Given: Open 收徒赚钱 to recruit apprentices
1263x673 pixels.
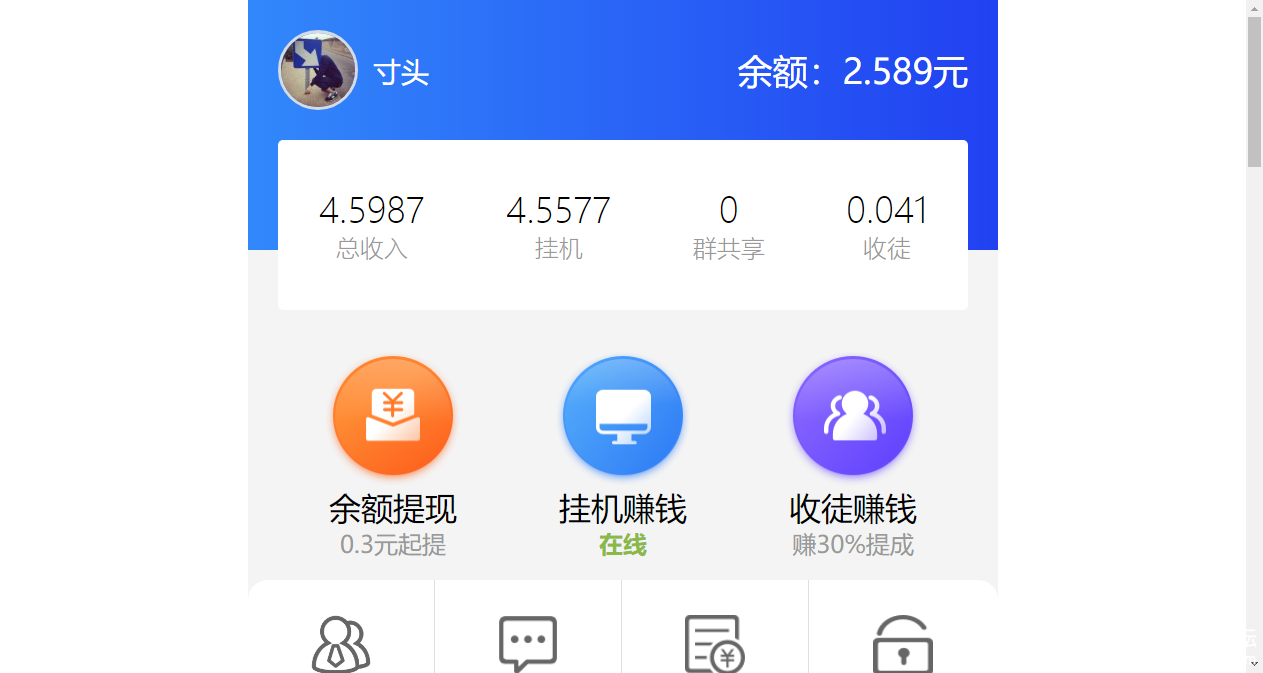Looking at the screenshot, I should click(853, 416).
